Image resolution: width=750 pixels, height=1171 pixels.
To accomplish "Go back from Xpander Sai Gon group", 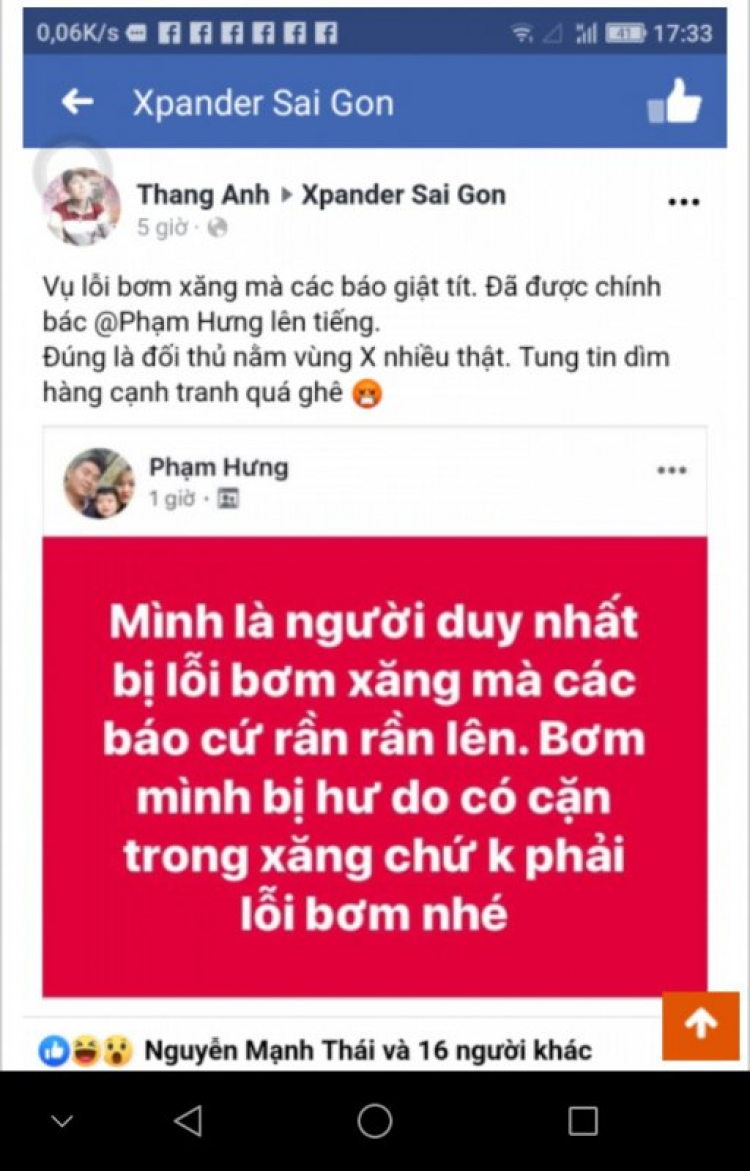I will (77, 102).
